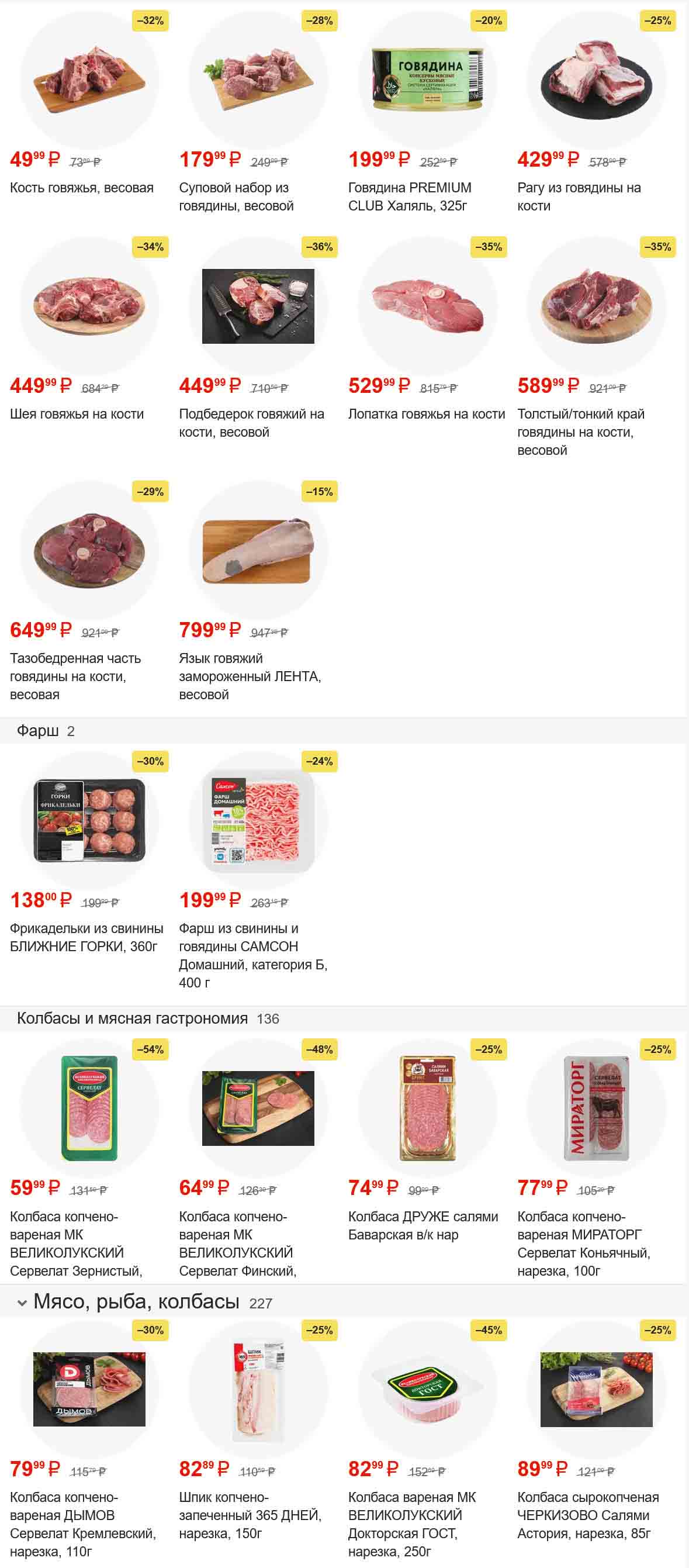This screenshot has width=689, height=1568.
Task: View Лопатка говяжья на кости details
Action: click(427, 306)
